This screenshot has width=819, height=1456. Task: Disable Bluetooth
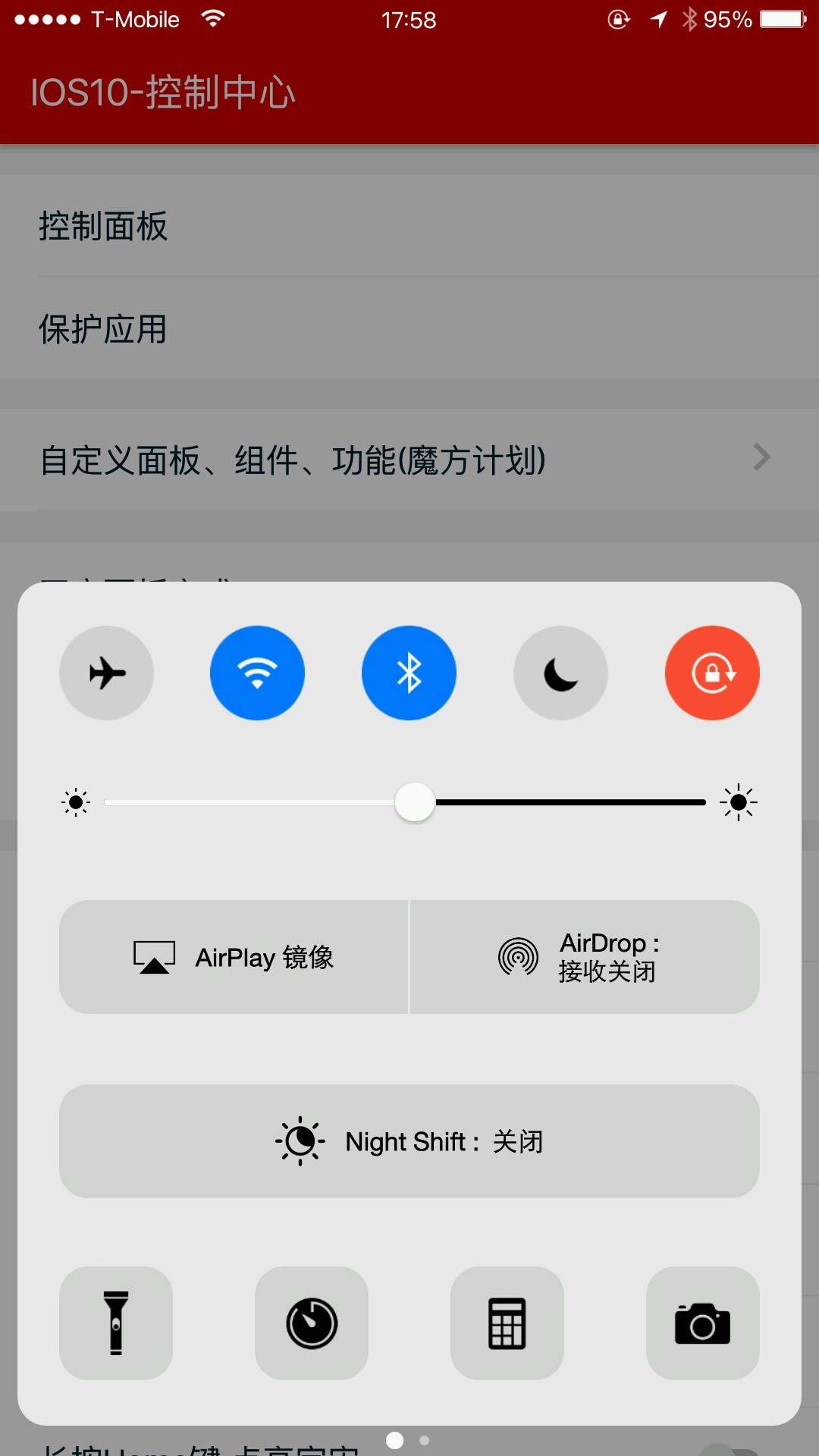[409, 673]
